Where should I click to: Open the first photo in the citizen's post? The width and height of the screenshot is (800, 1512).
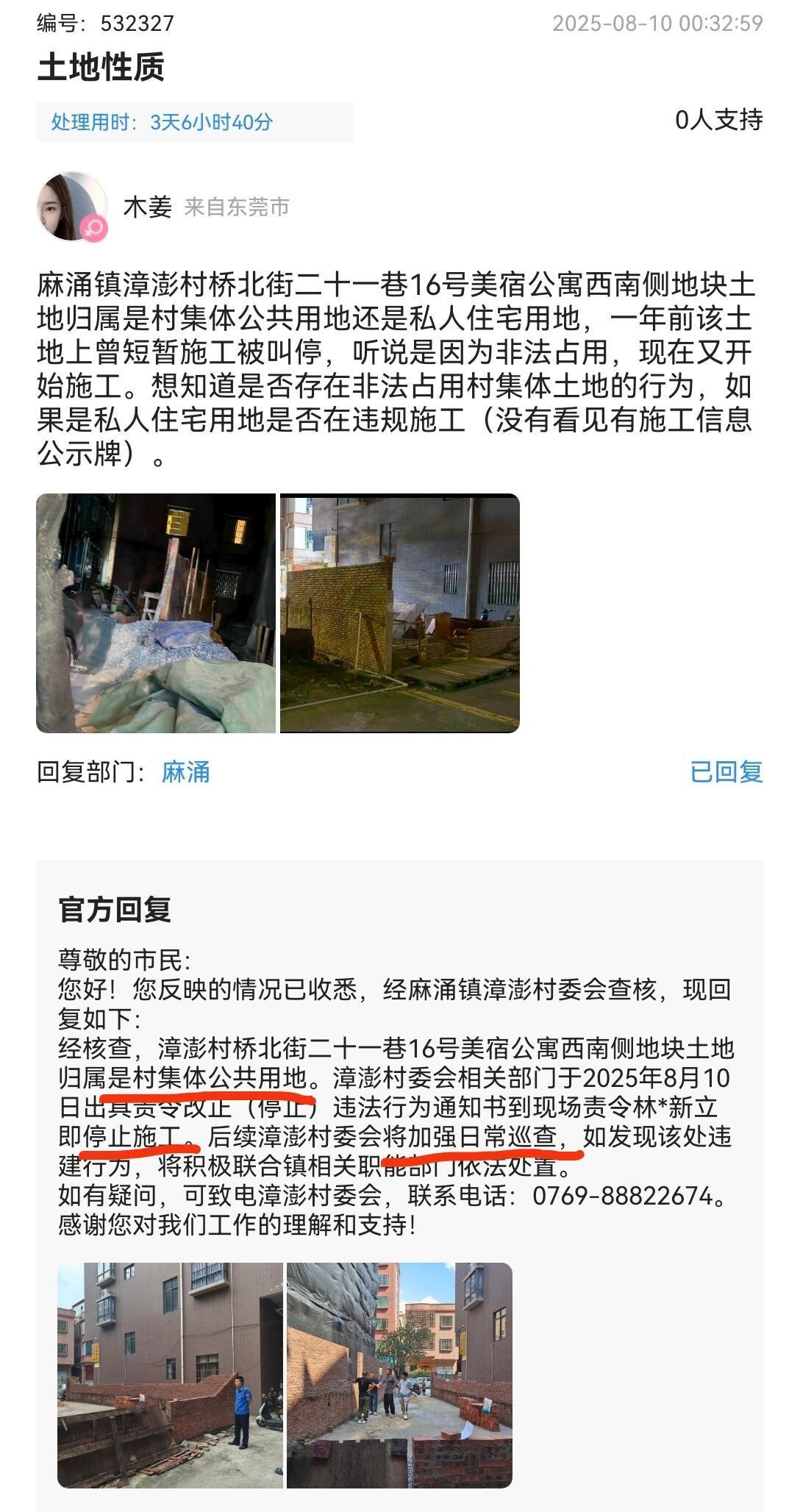click(x=156, y=613)
